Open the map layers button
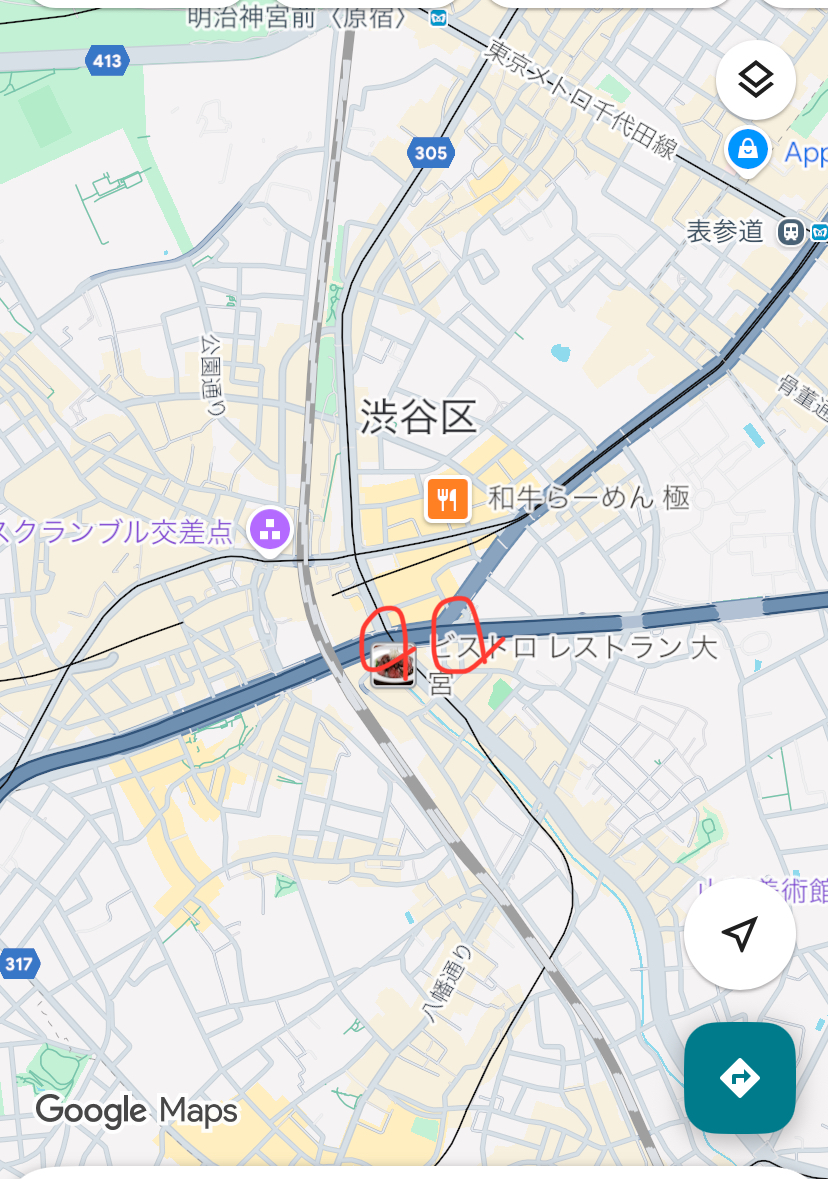This screenshot has height=1179, width=828. [756, 80]
